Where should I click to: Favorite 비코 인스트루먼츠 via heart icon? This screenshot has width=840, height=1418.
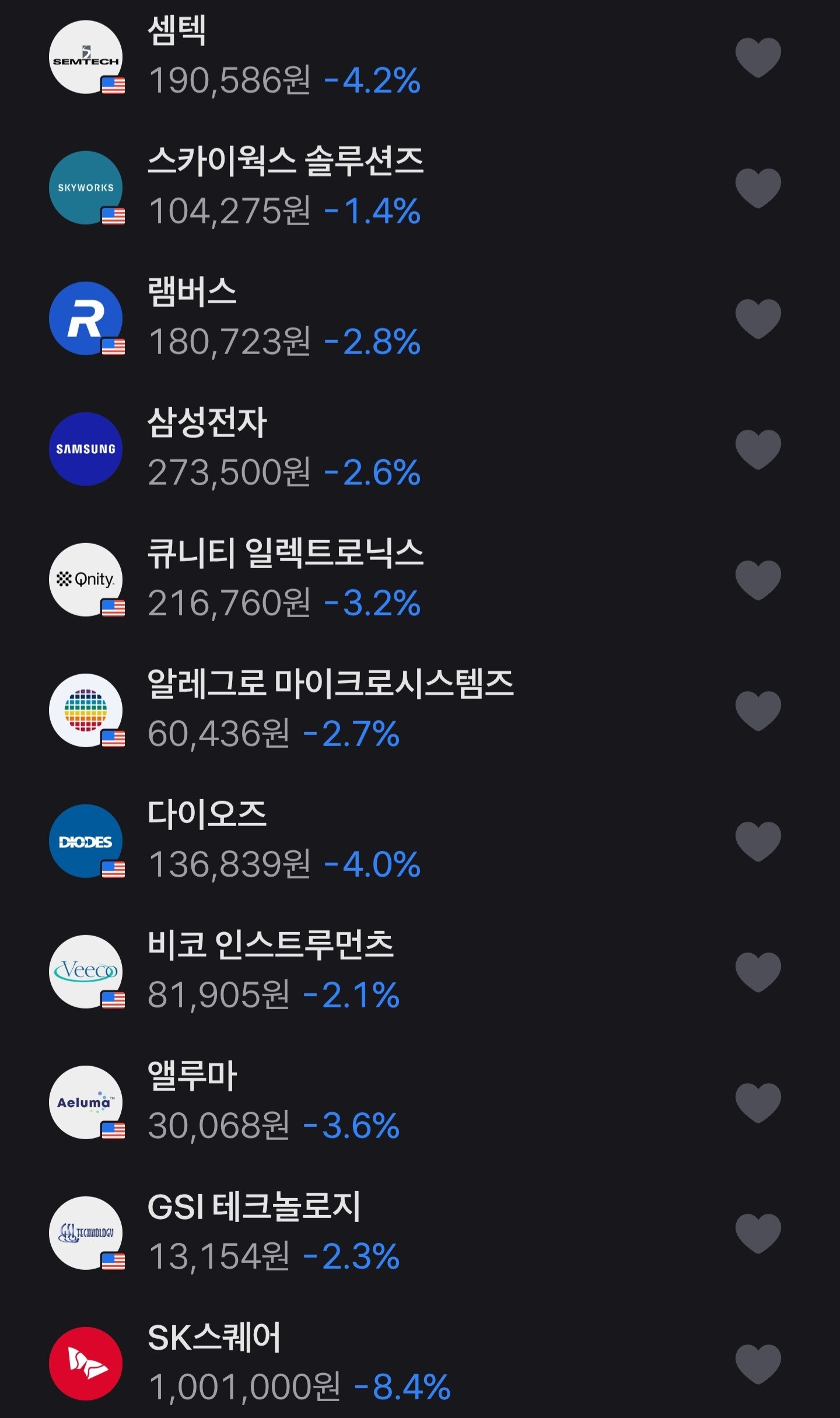[x=758, y=972]
